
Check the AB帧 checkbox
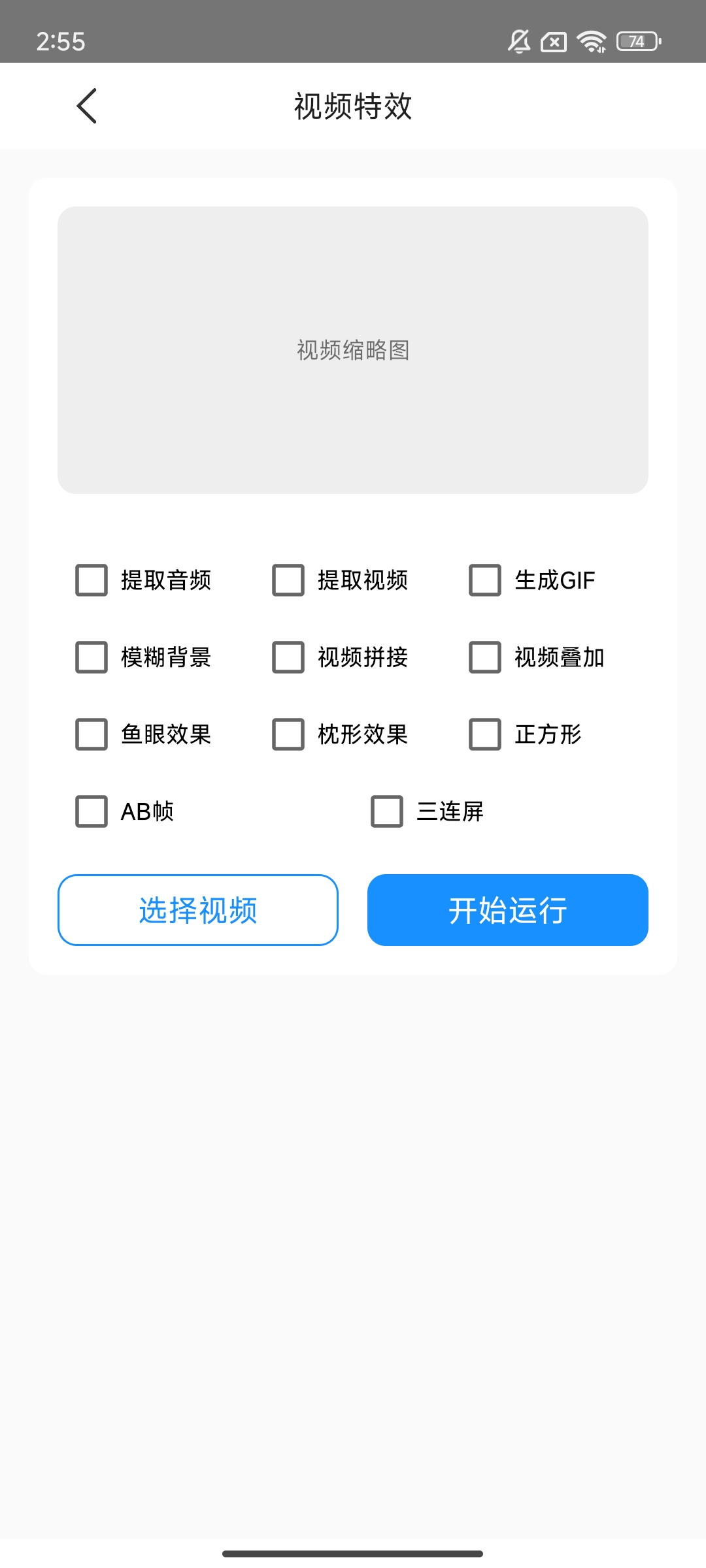pyautogui.click(x=92, y=811)
